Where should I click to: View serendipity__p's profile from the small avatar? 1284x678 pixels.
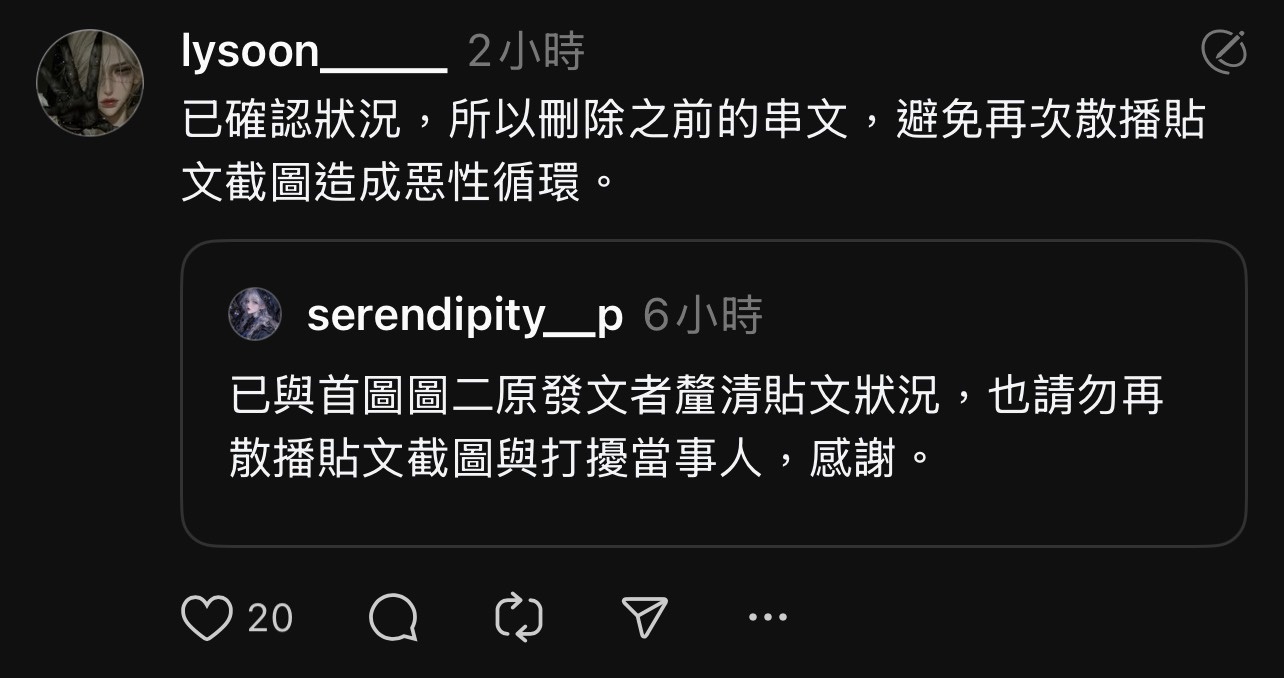click(x=255, y=314)
